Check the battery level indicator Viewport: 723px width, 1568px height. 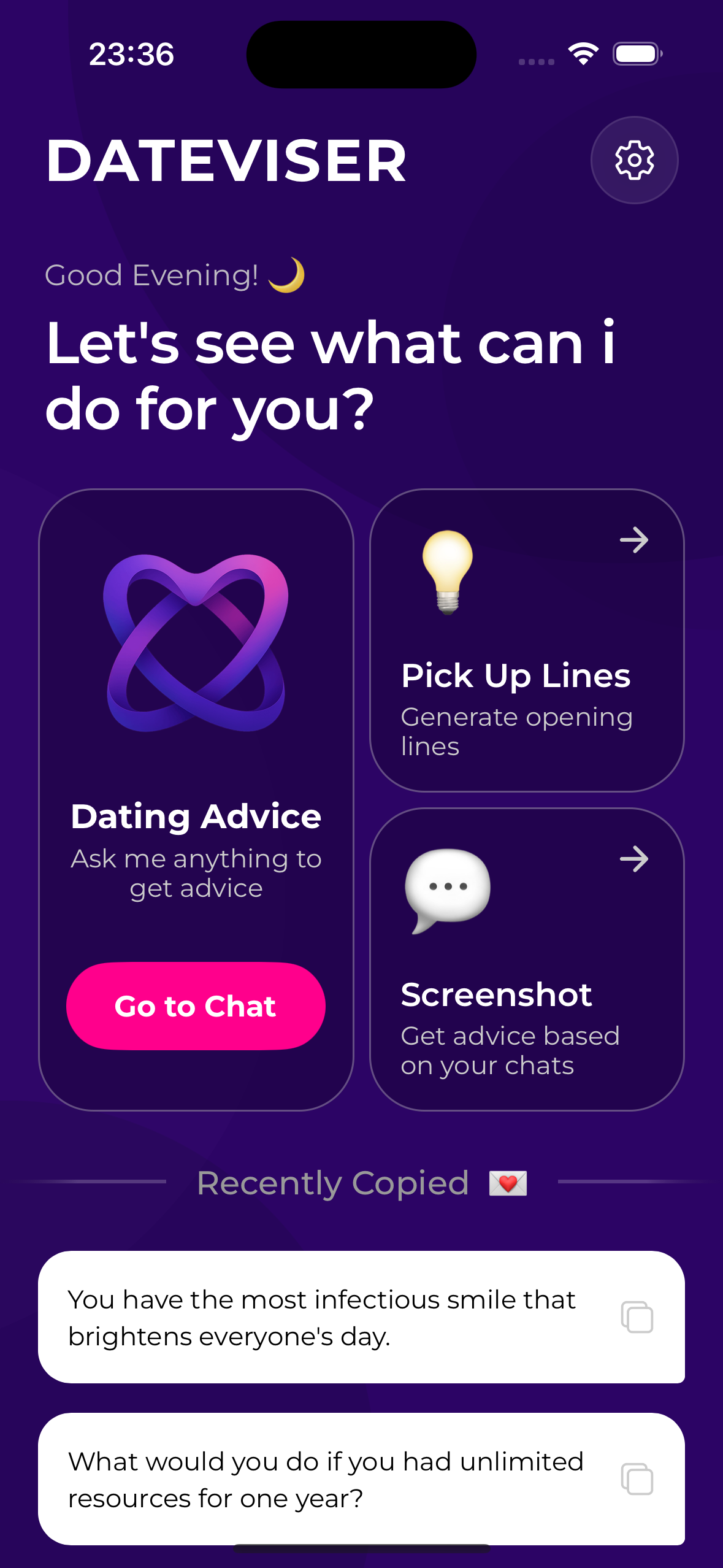[637, 54]
